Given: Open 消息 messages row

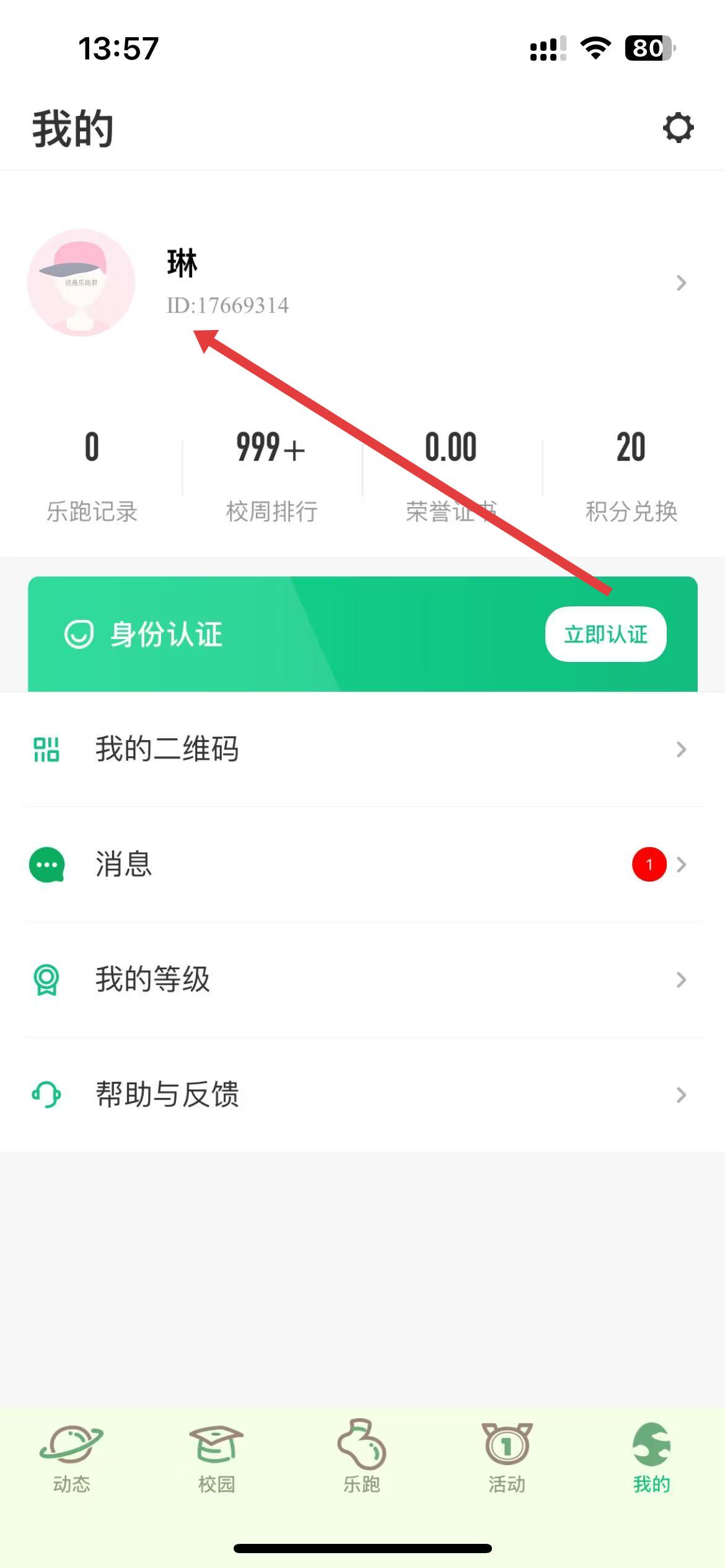Looking at the screenshot, I should (362, 865).
